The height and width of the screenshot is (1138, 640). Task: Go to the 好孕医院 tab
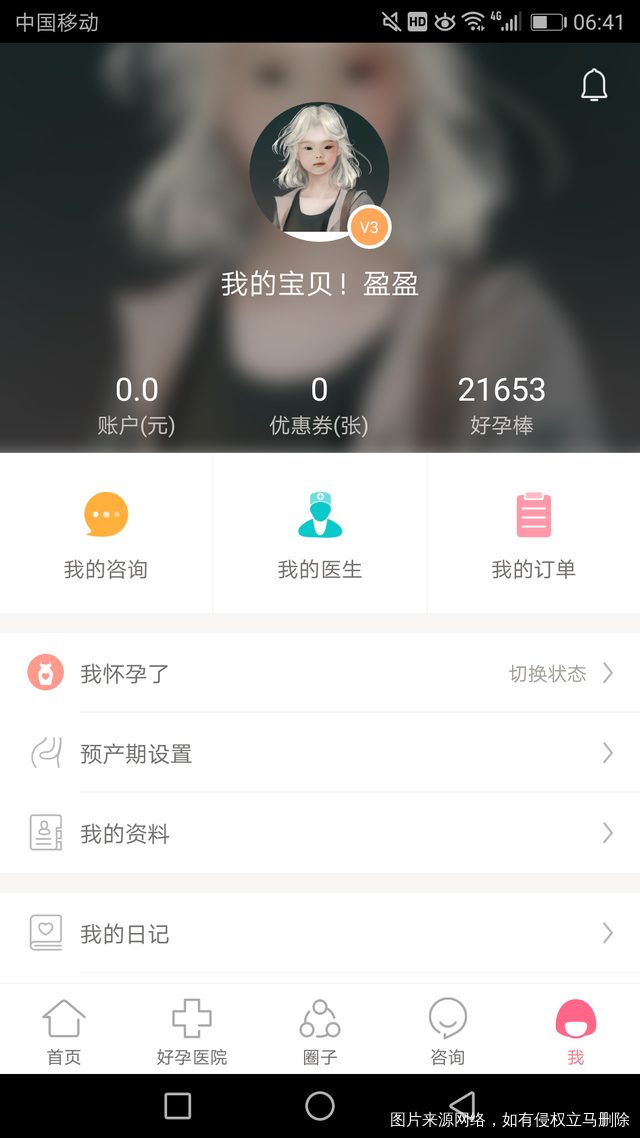[x=192, y=1031]
